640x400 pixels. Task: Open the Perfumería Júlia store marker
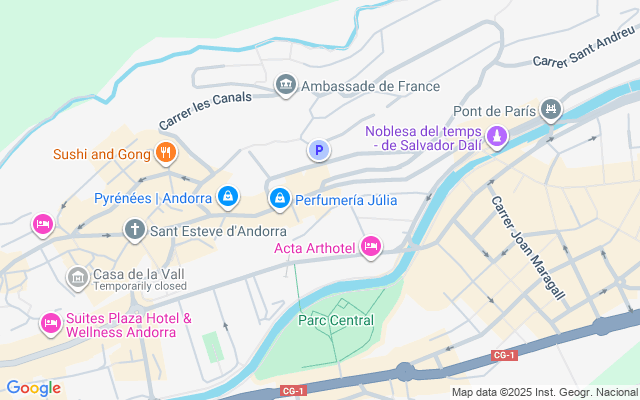(281, 199)
